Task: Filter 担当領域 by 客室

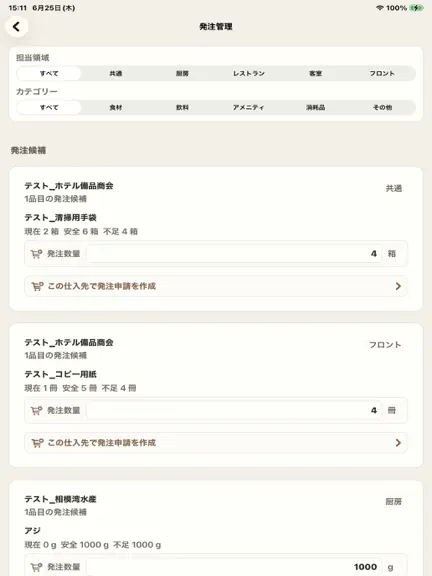Action: pyautogui.click(x=316, y=73)
